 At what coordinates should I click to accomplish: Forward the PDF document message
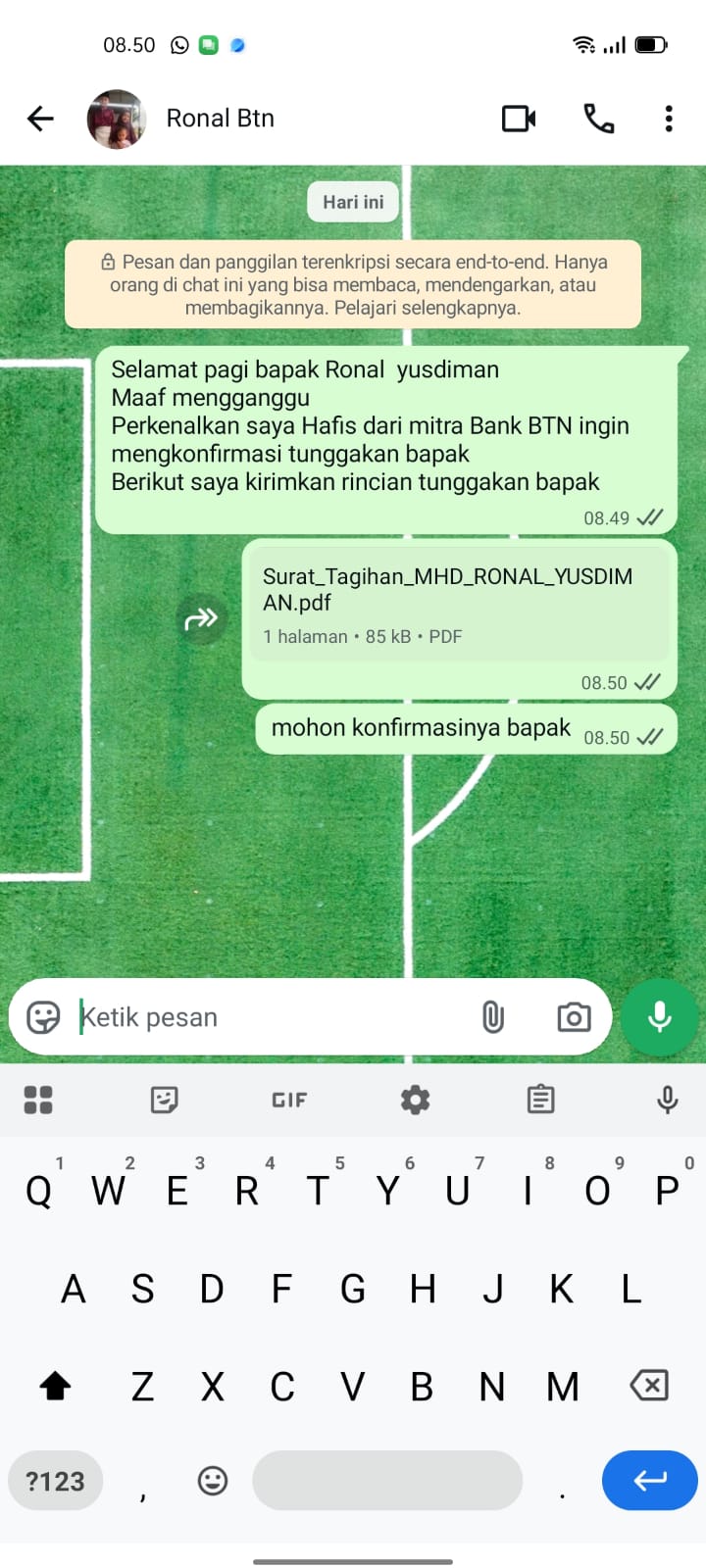click(x=201, y=618)
